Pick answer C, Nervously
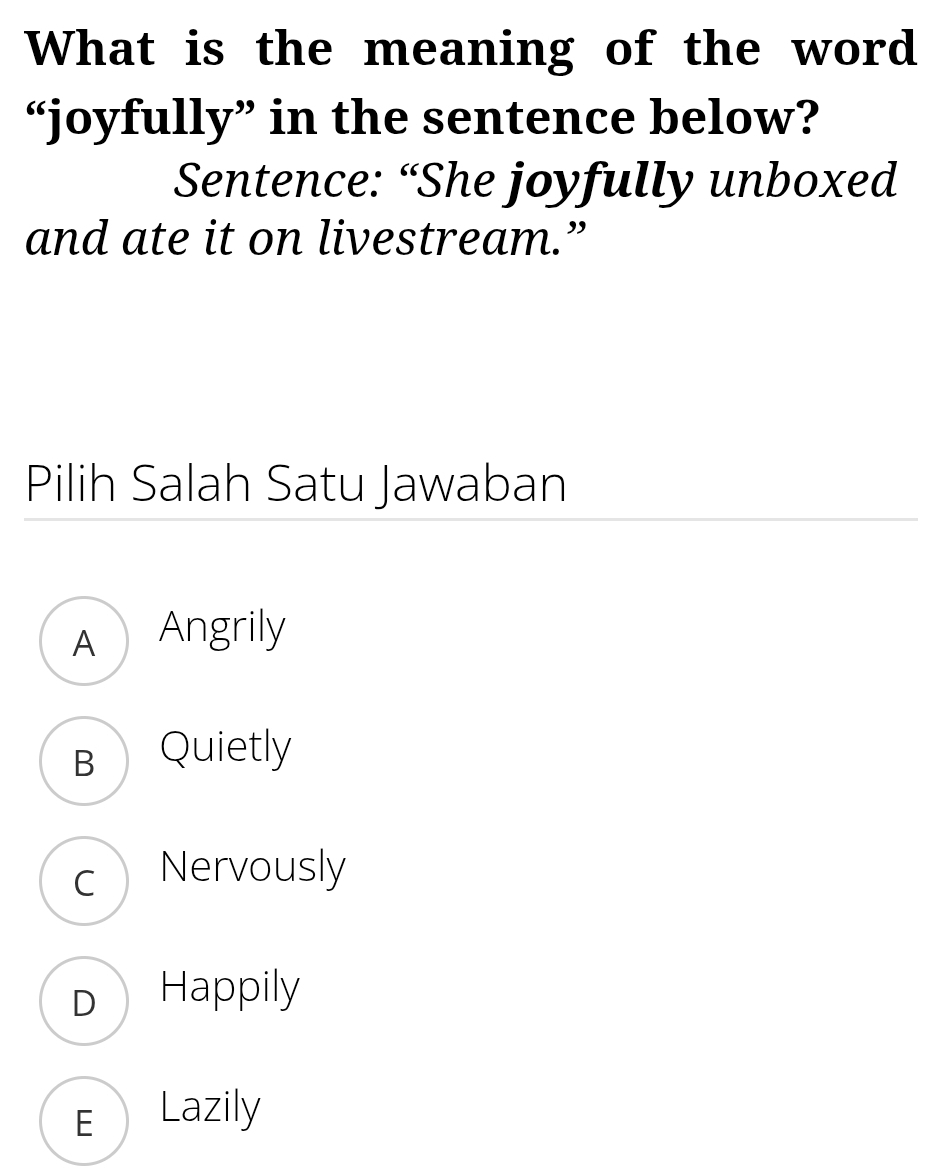Image resolution: width=949 pixels, height=1173 pixels. 84,882
